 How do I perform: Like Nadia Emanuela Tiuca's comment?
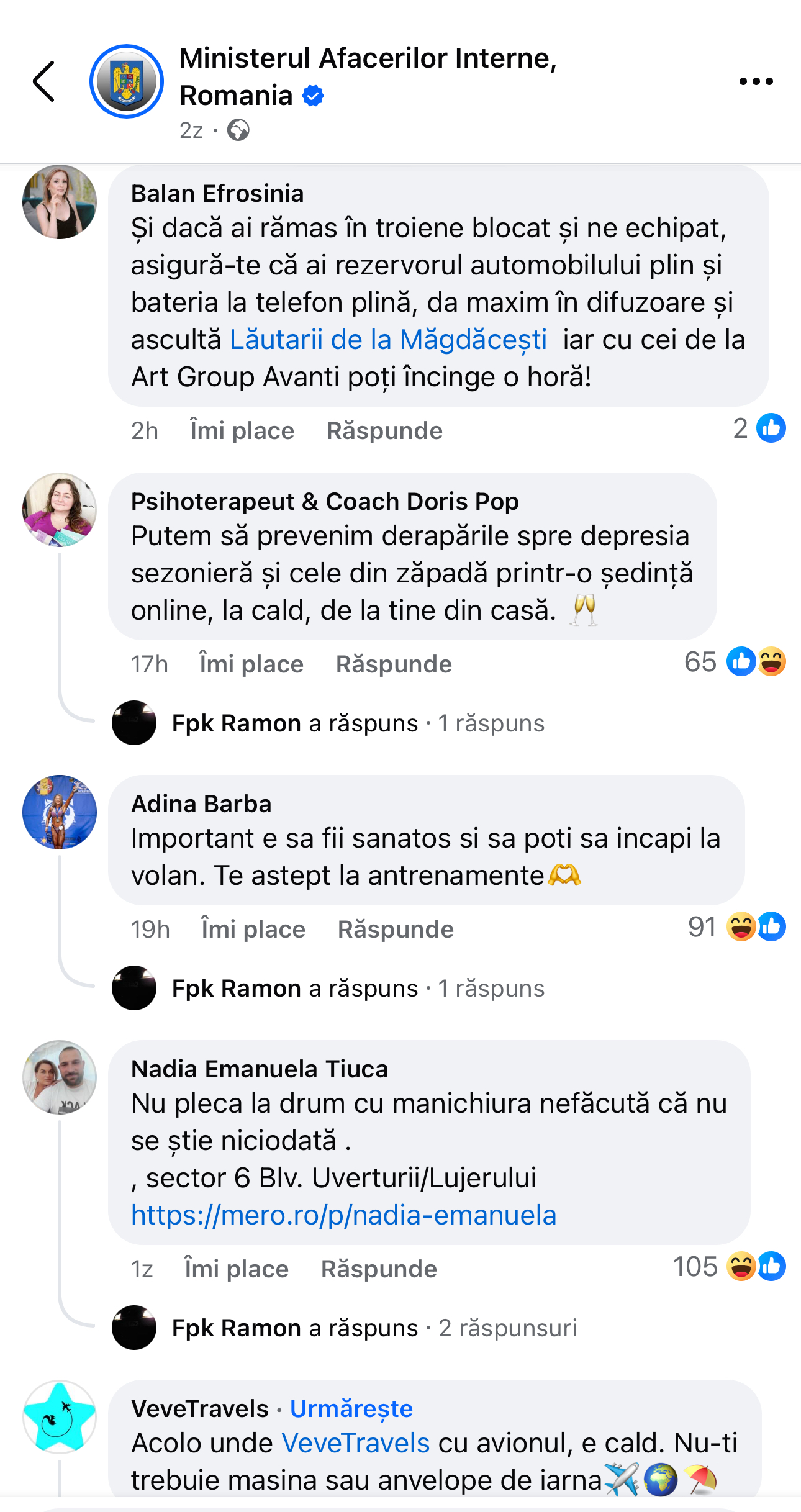(237, 1269)
